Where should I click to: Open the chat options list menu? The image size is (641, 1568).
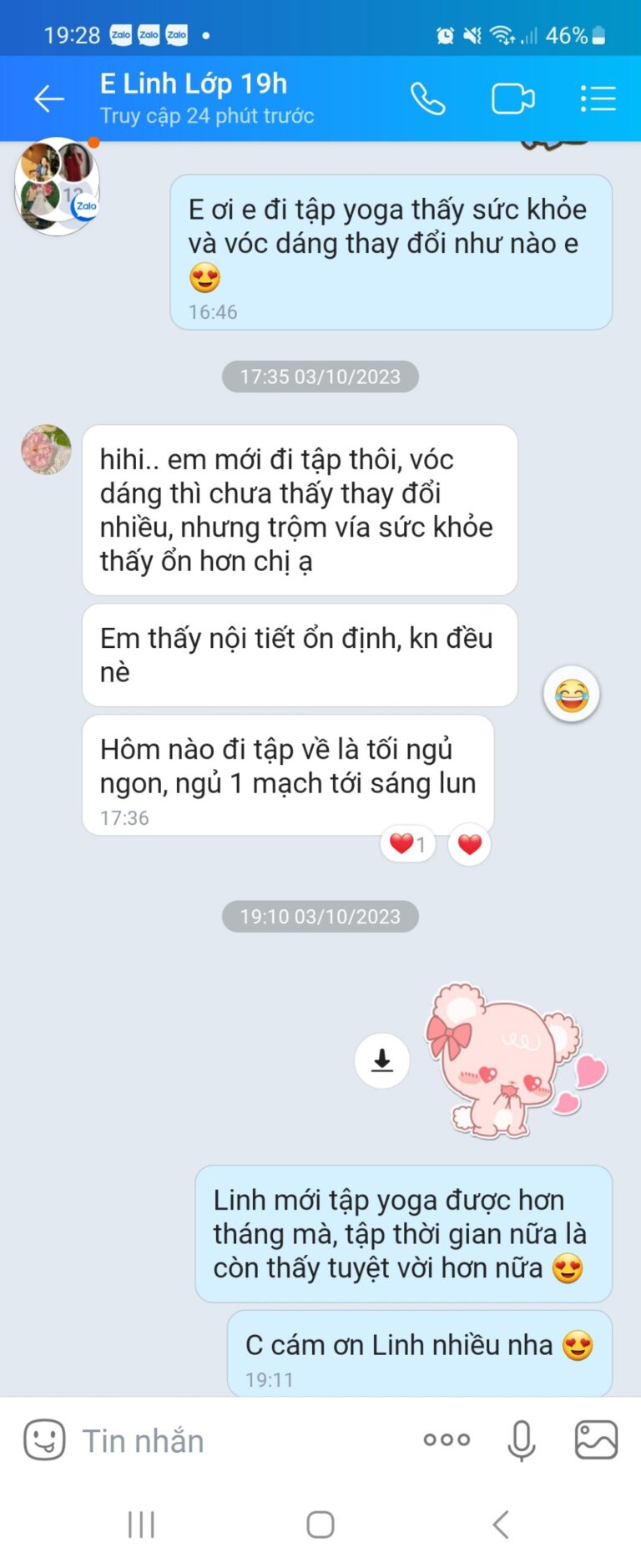(x=598, y=99)
